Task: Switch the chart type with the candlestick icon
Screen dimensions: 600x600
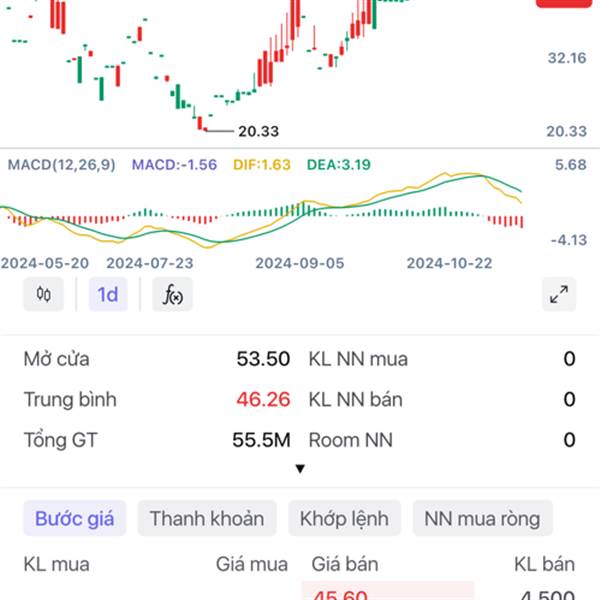Action: click(43, 294)
